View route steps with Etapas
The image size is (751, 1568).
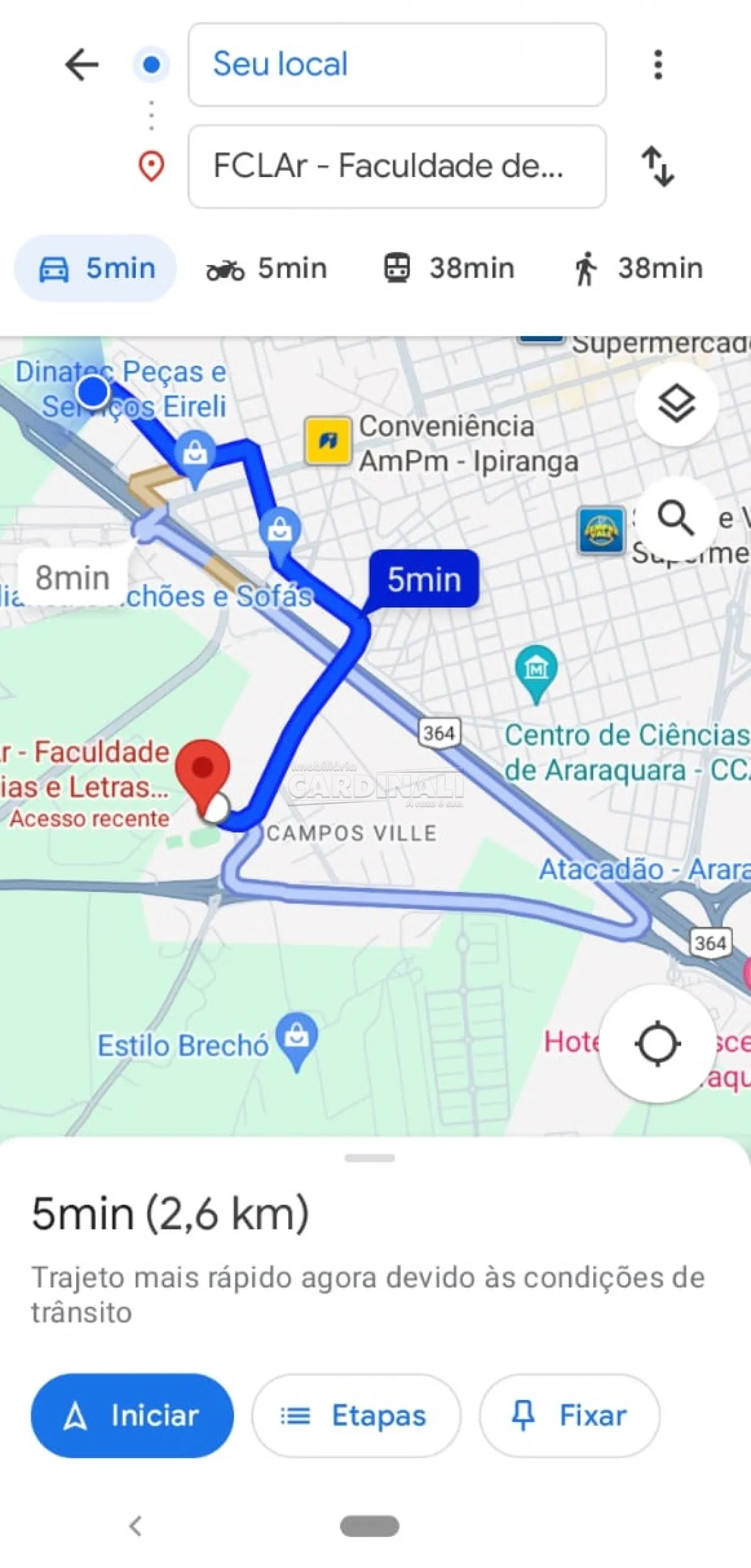(356, 1415)
